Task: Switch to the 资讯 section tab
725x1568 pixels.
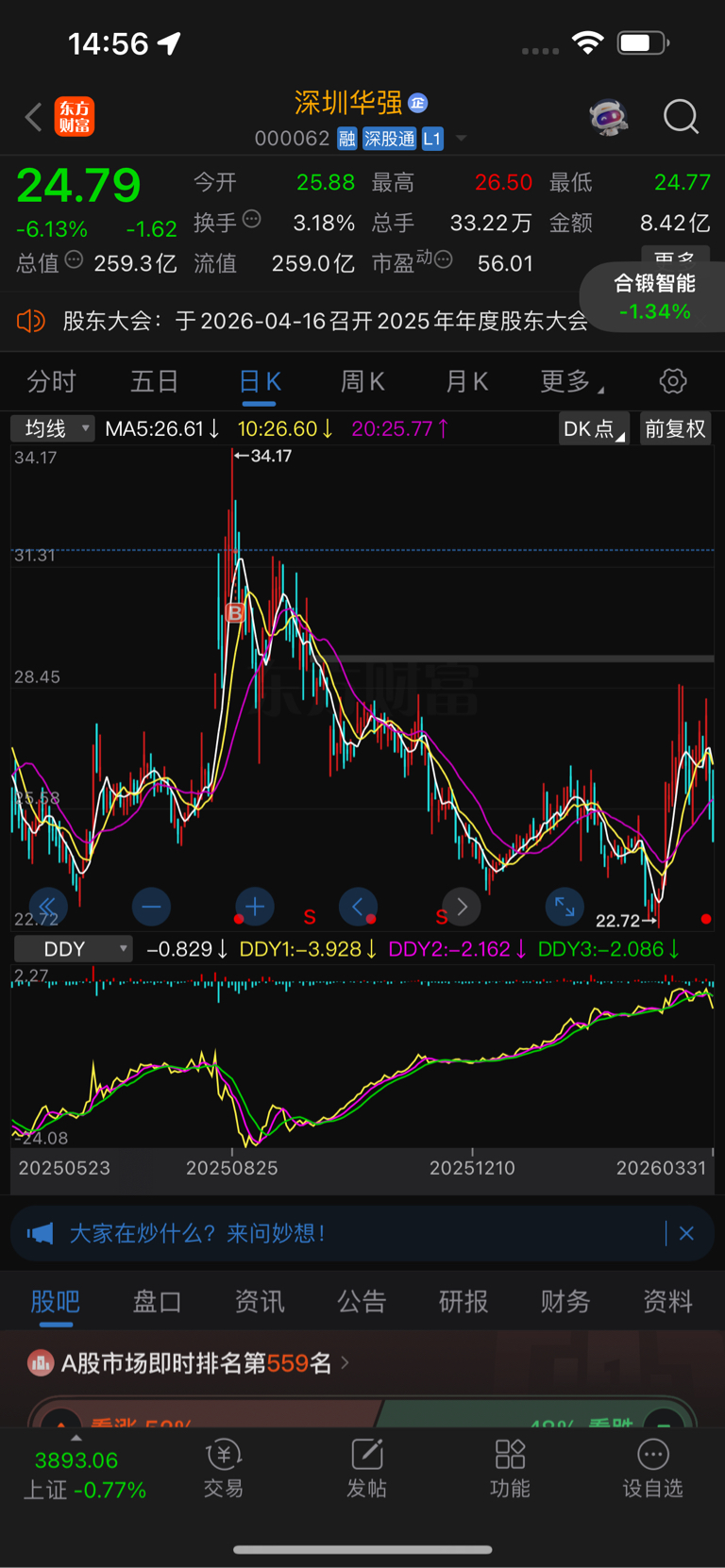Action: tap(260, 1302)
